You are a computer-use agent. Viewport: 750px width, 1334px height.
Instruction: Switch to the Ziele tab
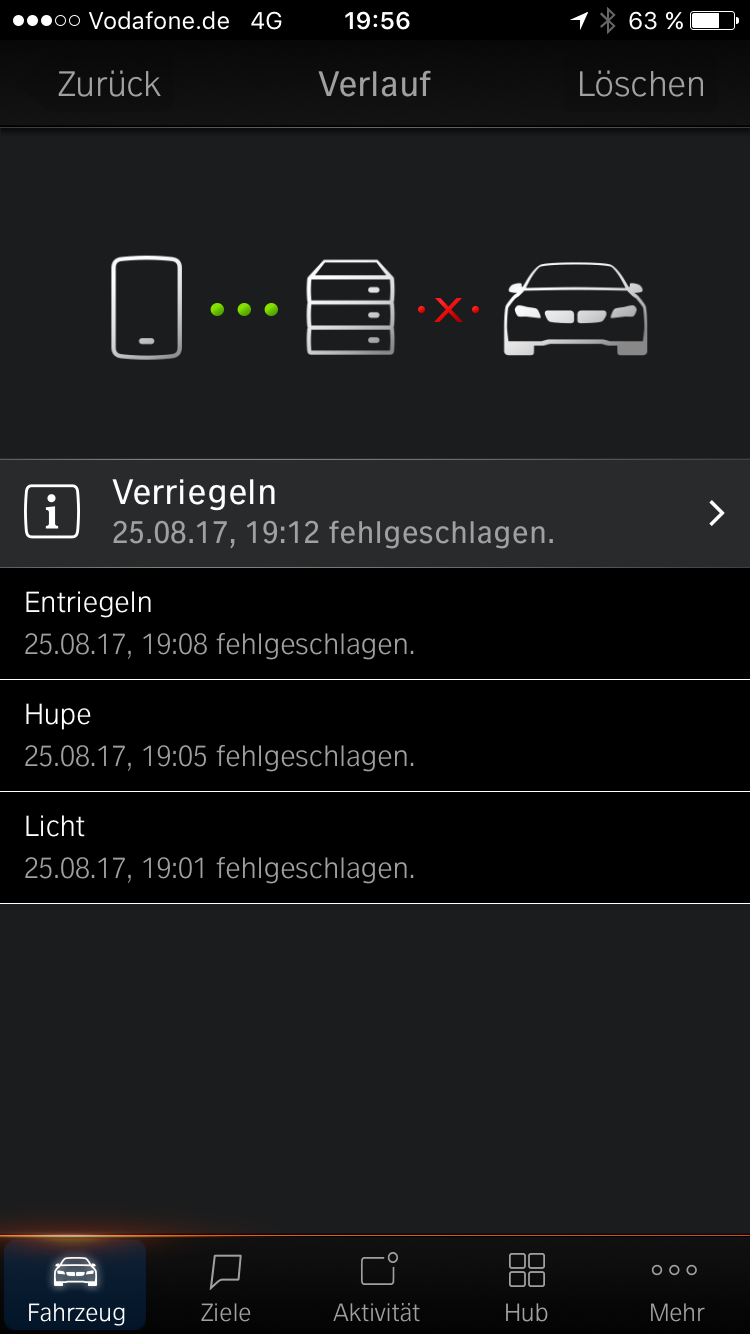pos(225,1286)
